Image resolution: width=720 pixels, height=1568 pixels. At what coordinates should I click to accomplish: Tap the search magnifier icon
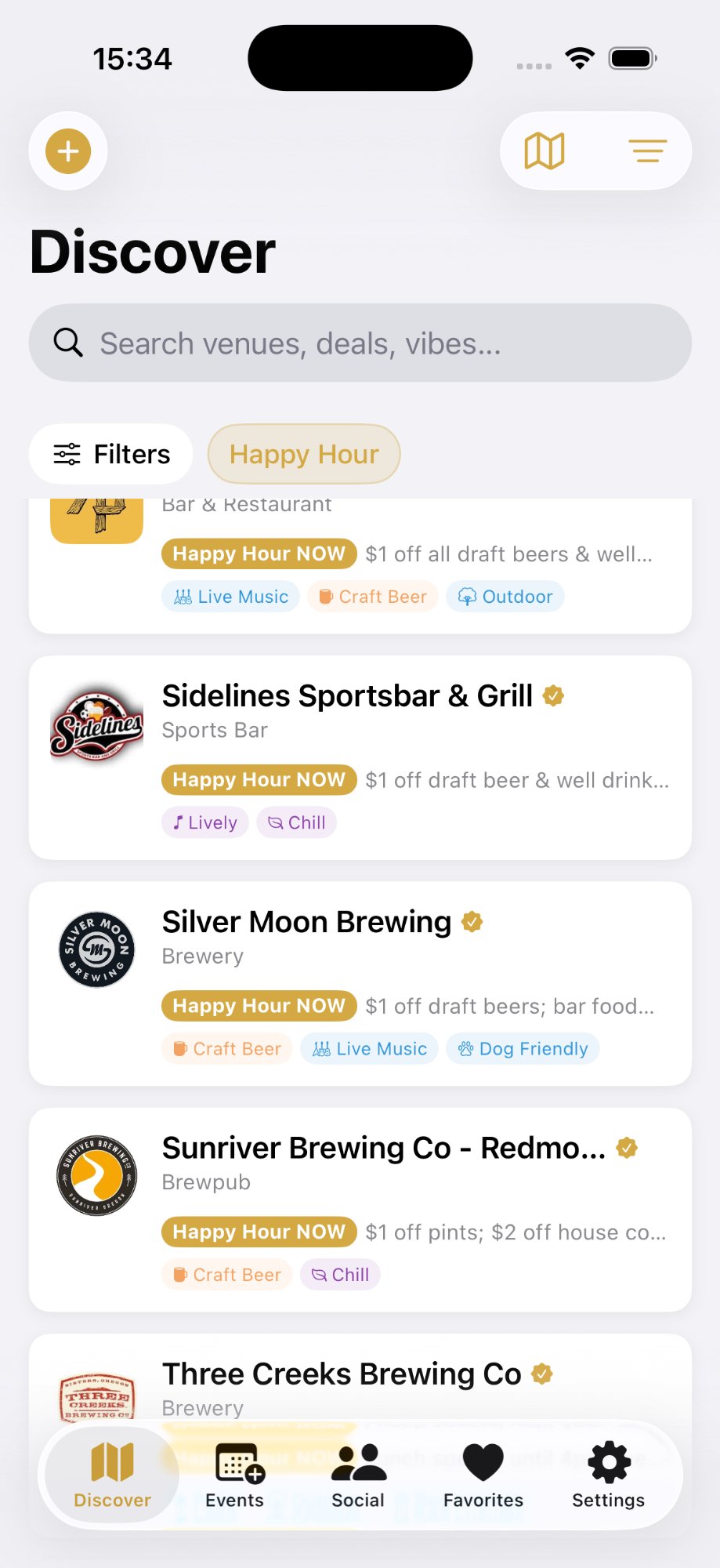[x=69, y=343]
